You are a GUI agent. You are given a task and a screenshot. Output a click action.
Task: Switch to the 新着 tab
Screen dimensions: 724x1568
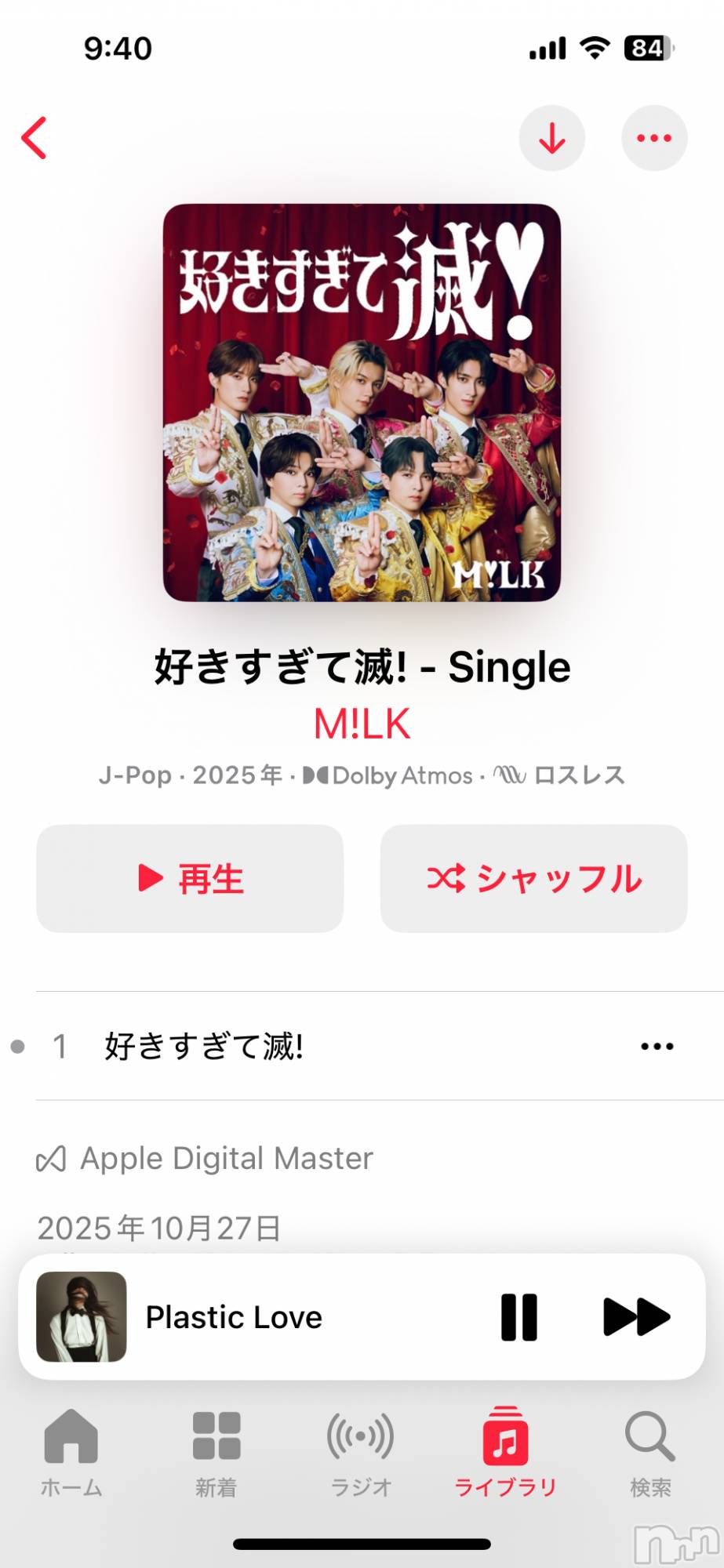pos(216,1450)
